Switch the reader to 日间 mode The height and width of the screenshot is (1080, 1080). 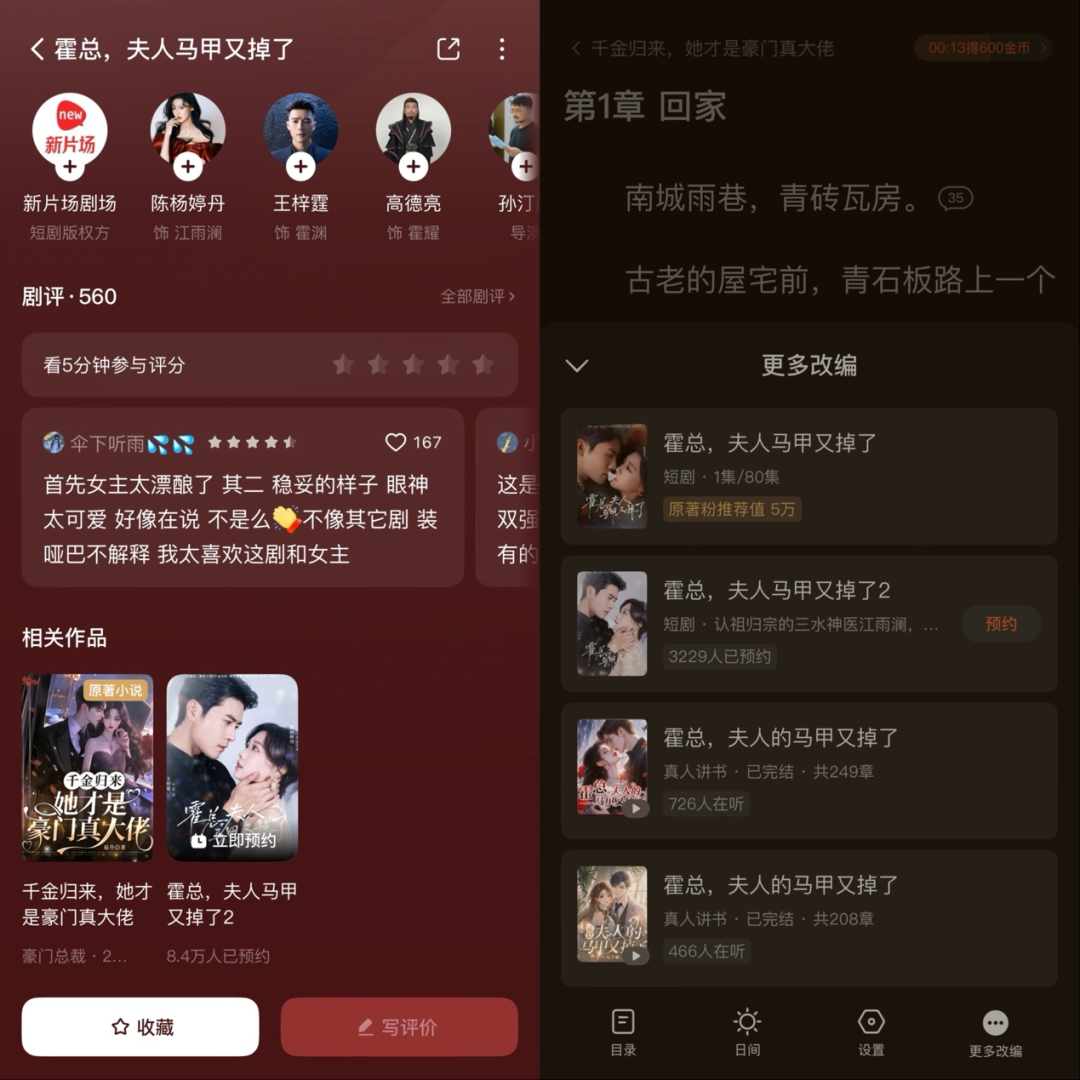[747, 1032]
